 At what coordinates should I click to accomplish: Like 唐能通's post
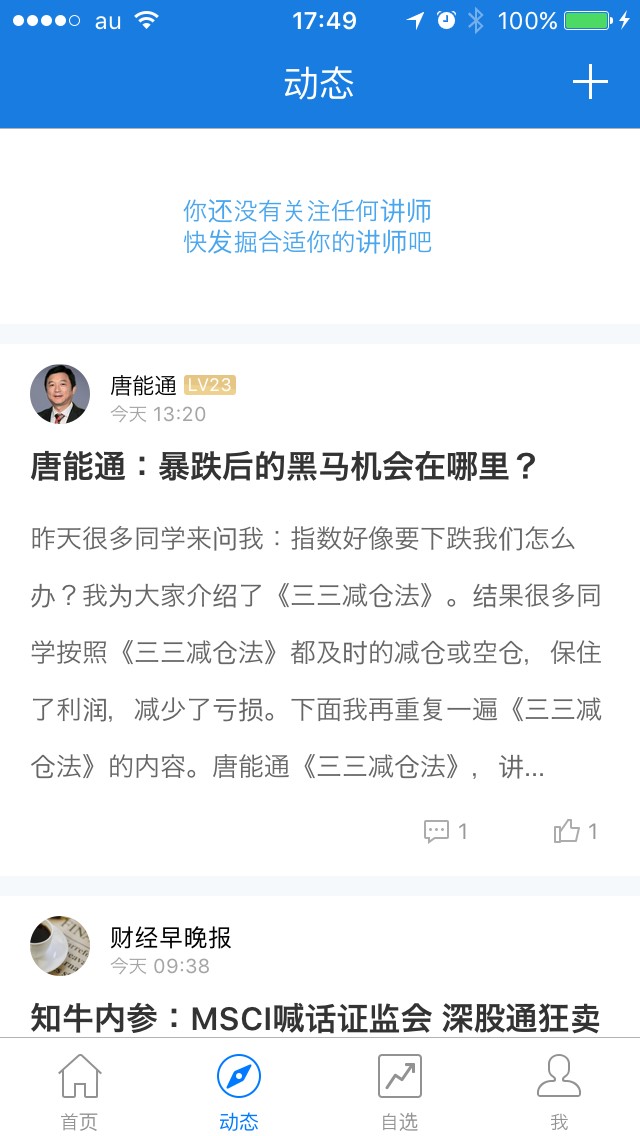pyautogui.click(x=576, y=831)
